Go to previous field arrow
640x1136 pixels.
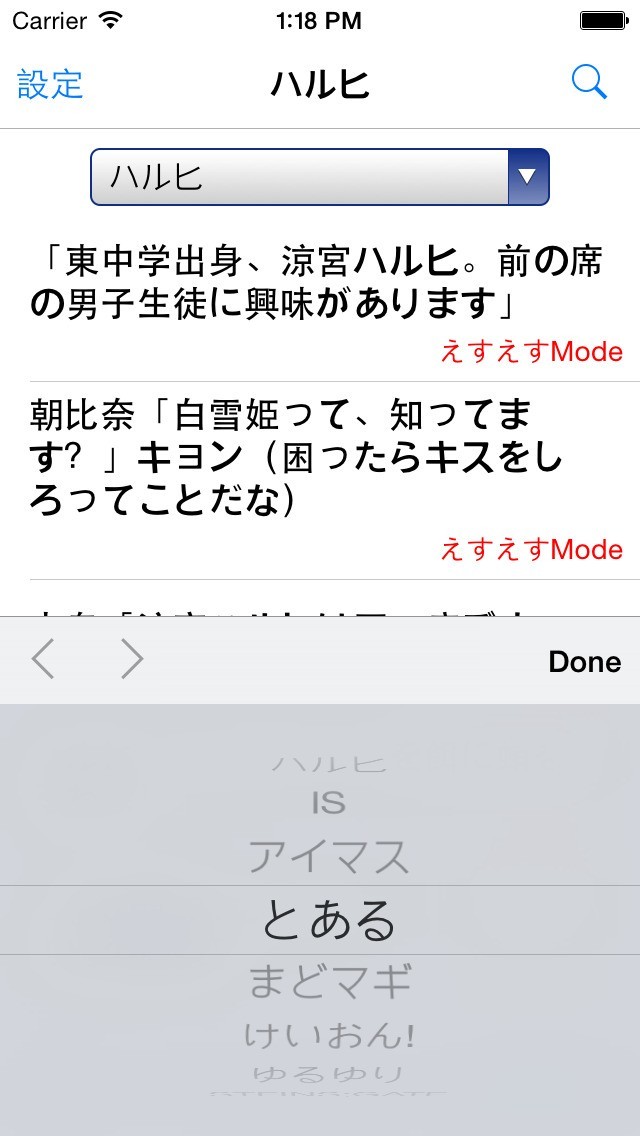click(x=43, y=660)
